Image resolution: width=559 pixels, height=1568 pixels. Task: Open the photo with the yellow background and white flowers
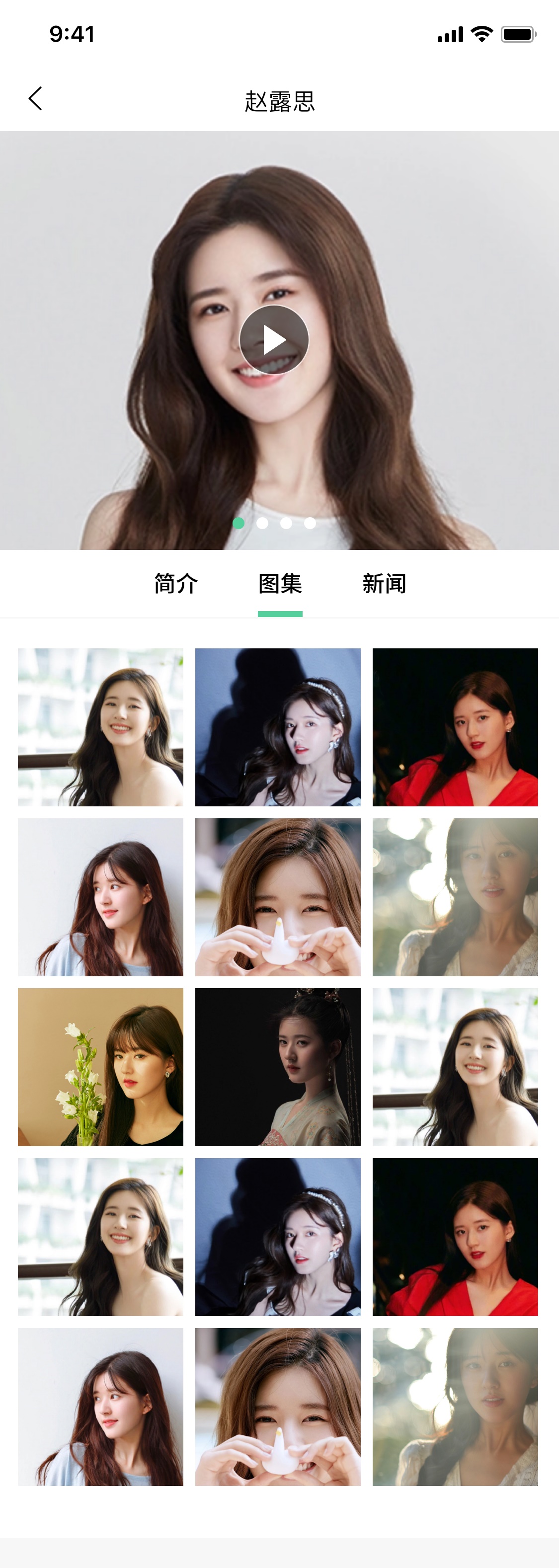point(100,1067)
